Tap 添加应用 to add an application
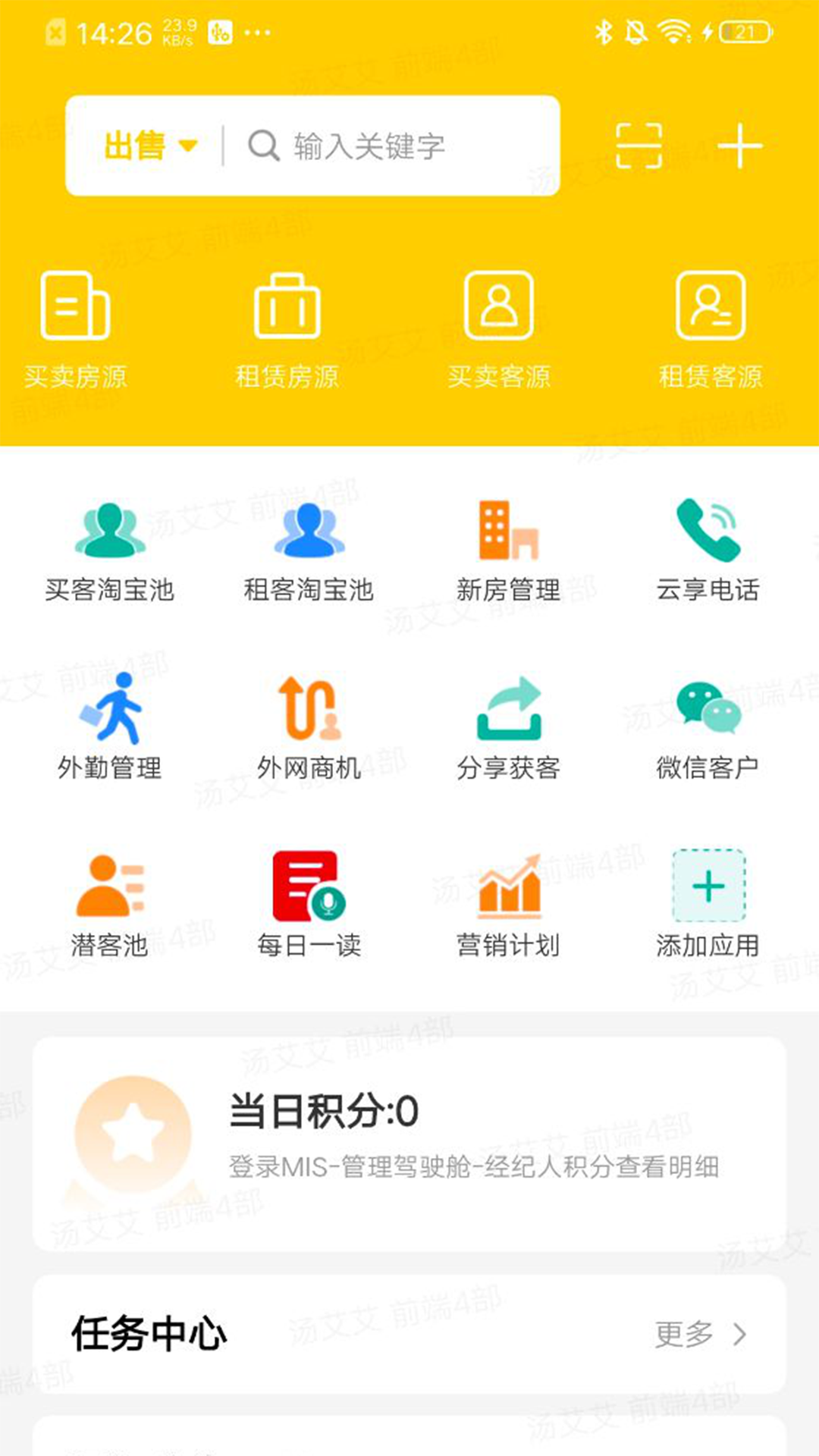 click(x=708, y=899)
